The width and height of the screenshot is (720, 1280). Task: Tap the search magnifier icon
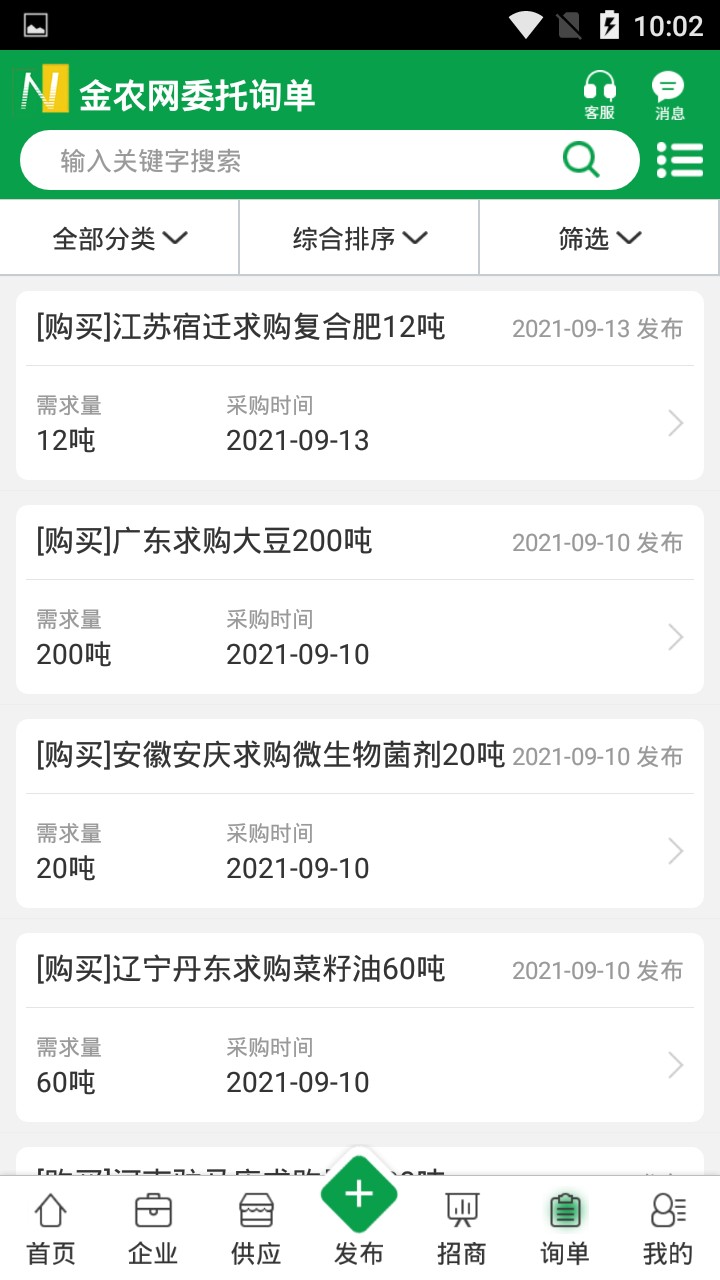(581, 159)
